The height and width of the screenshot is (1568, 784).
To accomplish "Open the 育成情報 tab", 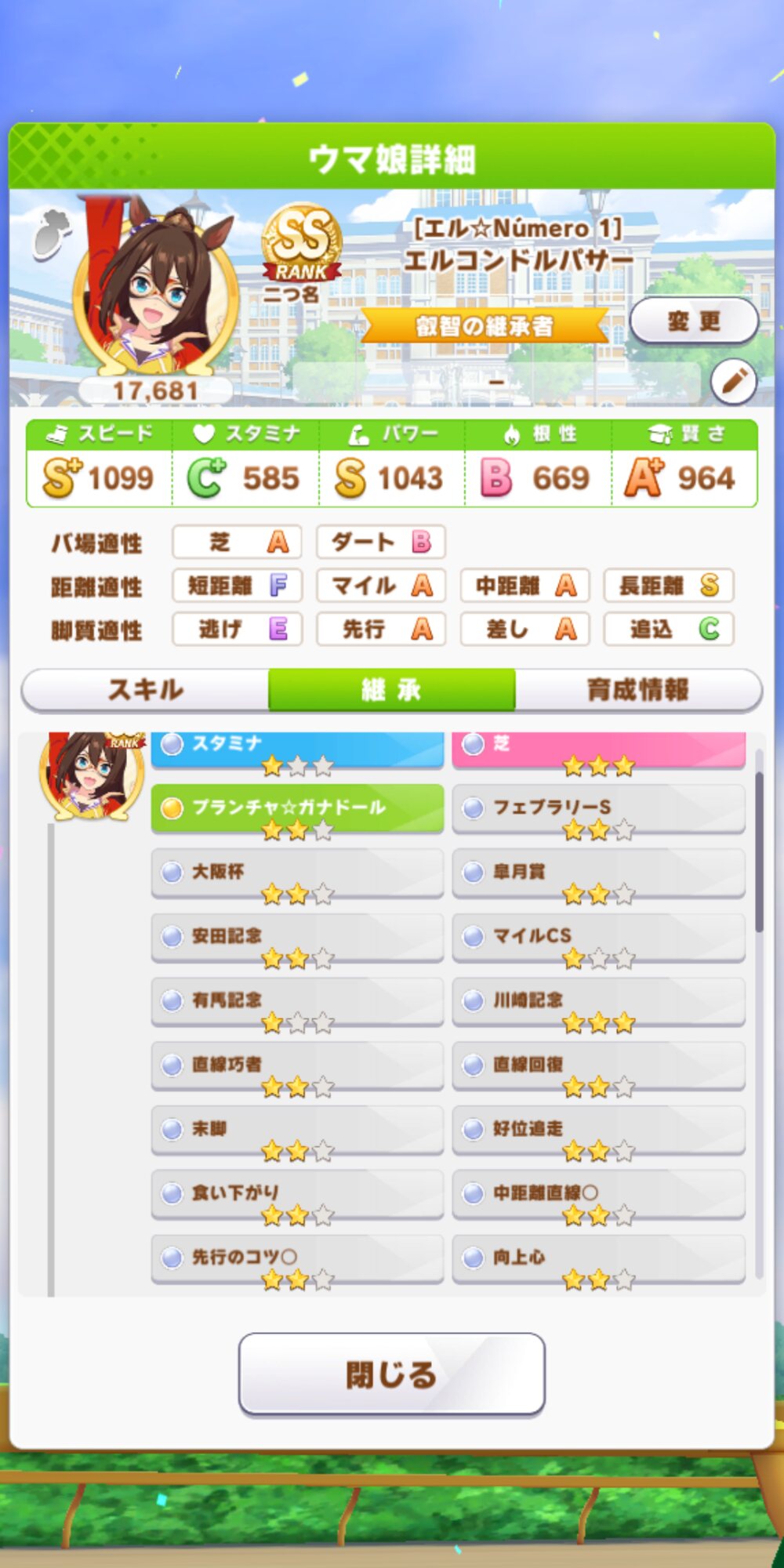I will [x=638, y=690].
